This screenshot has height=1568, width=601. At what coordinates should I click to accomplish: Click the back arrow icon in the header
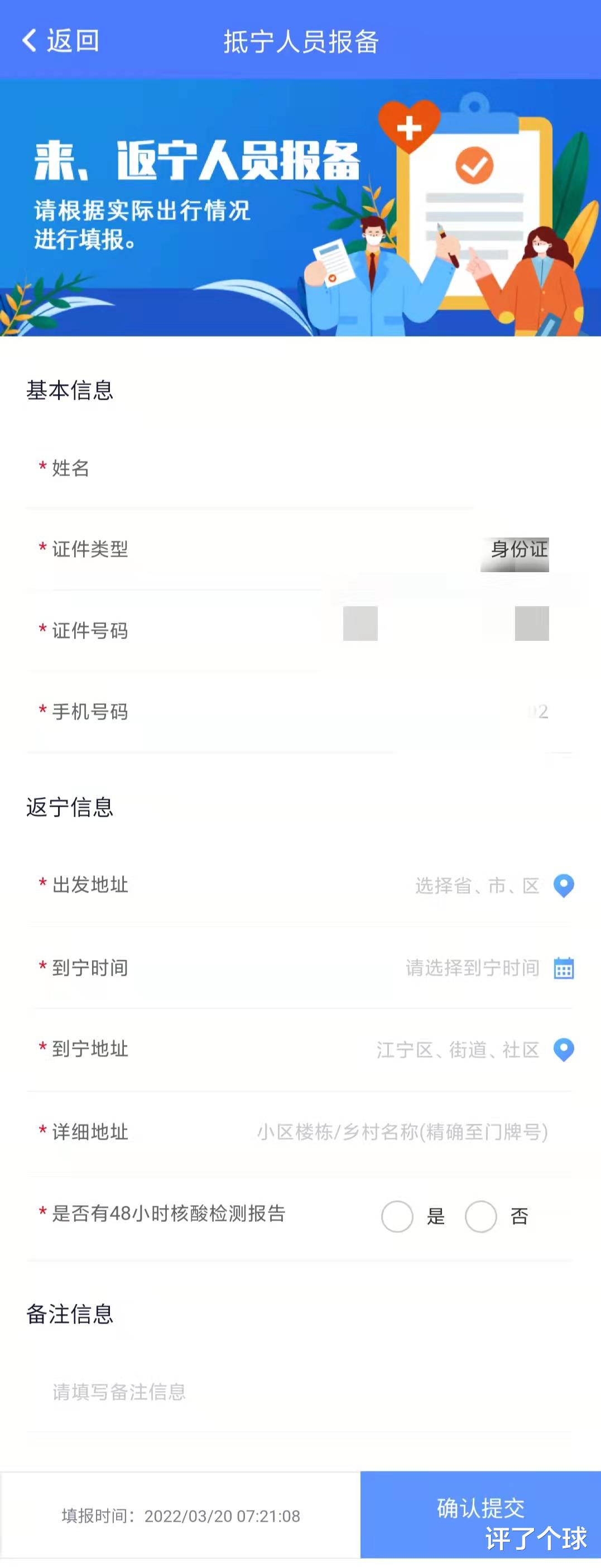[x=27, y=41]
